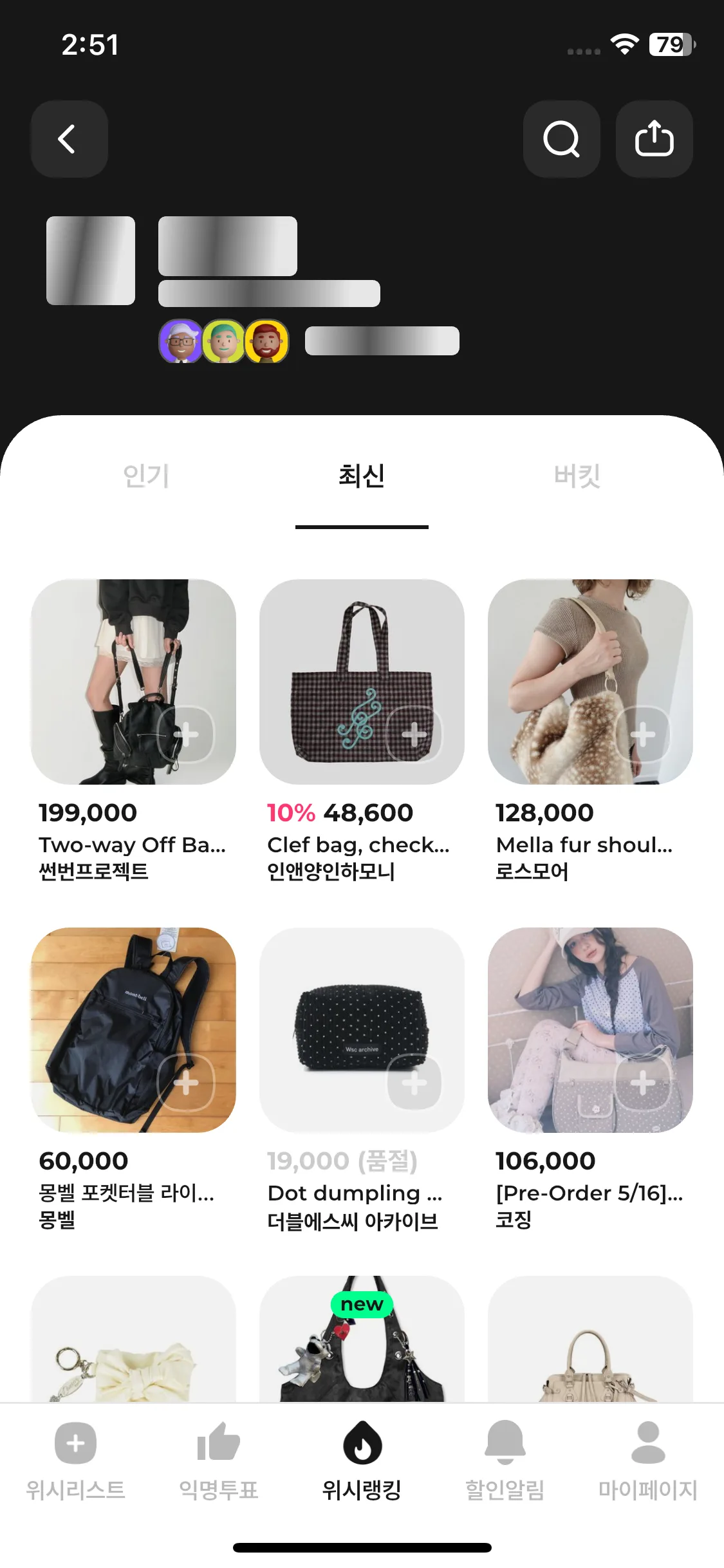This screenshot has height=1568, width=724.
Task: Open the search icon
Action: pos(561,139)
